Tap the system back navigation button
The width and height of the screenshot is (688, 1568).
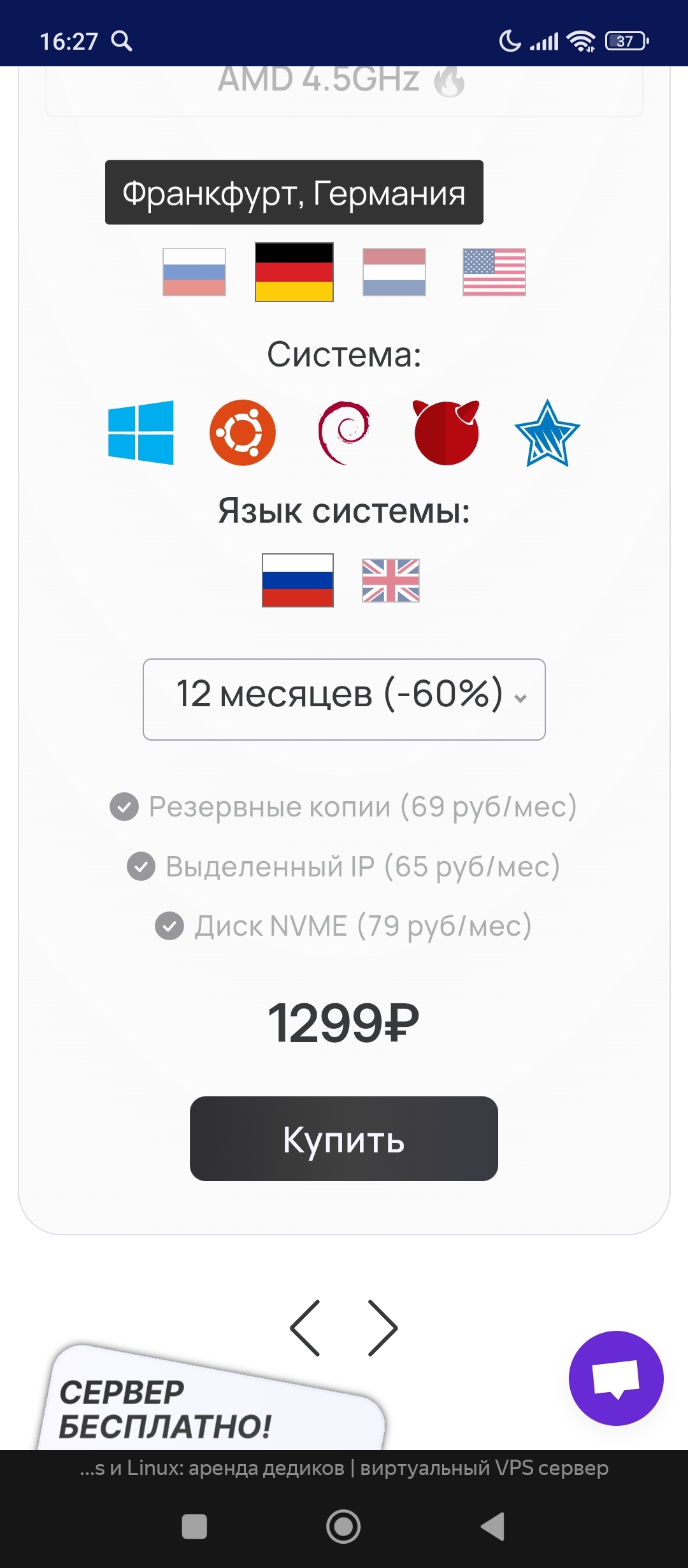click(x=493, y=1527)
